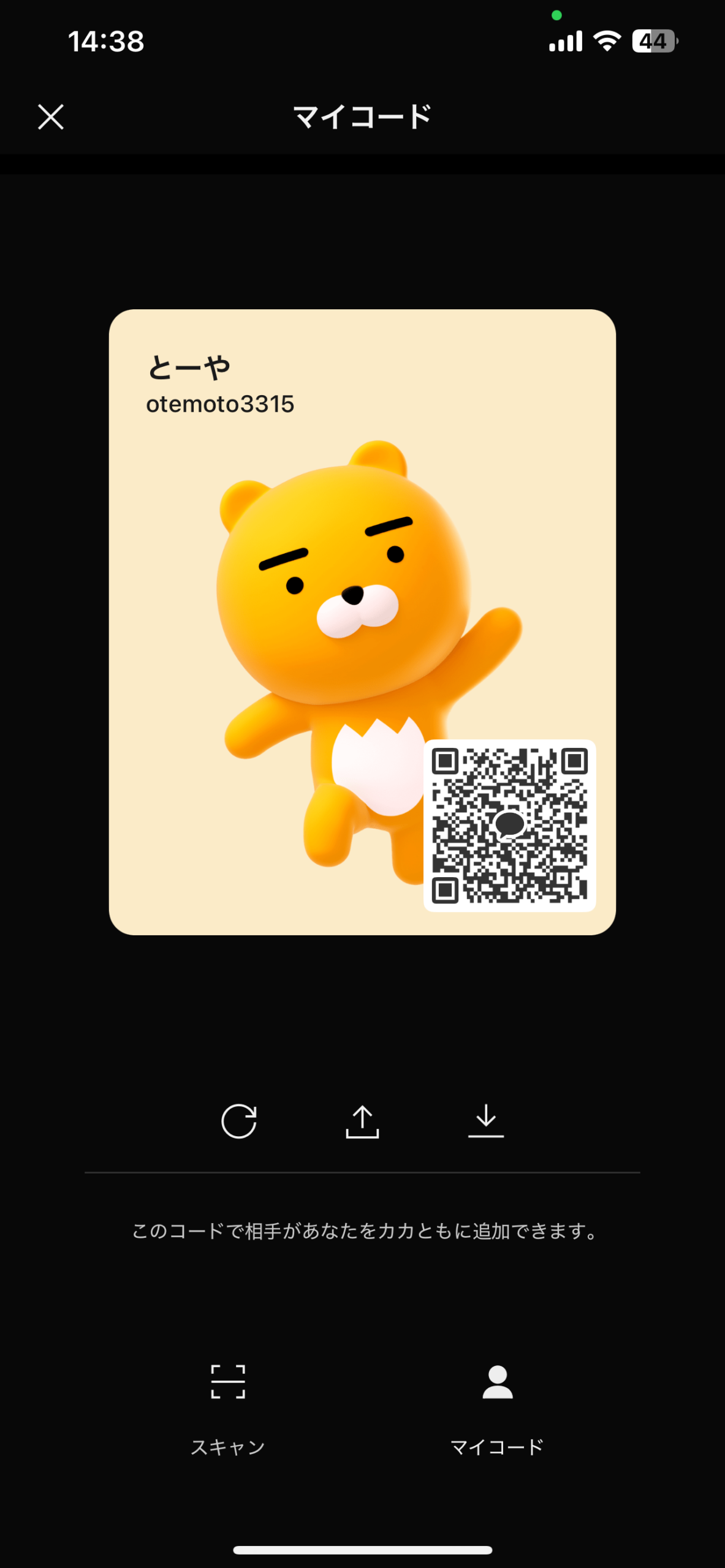Image resolution: width=725 pixels, height=1568 pixels.
Task: Download the code image
Action: click(486, 1121)
